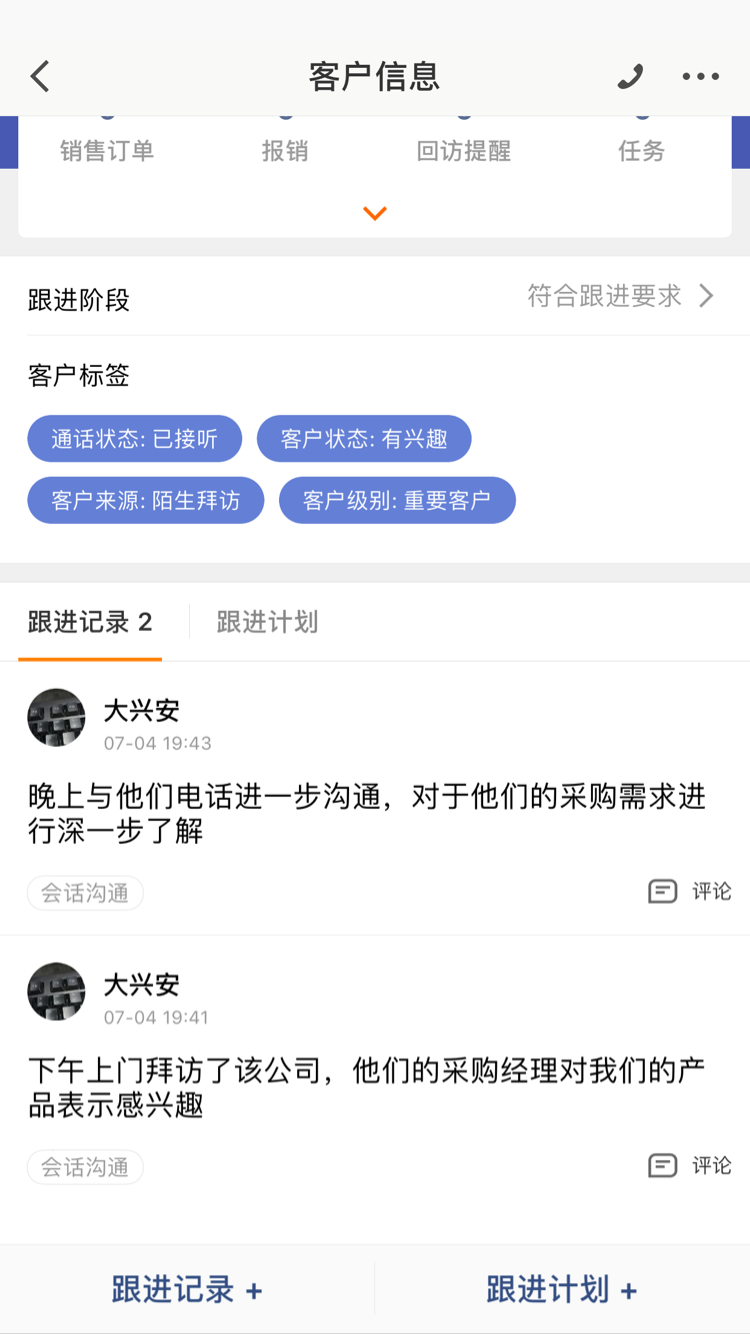The width and height of the screenshot is (750, 1334).
Task: Open 任务 shortcut
Action: click(641, 150)
